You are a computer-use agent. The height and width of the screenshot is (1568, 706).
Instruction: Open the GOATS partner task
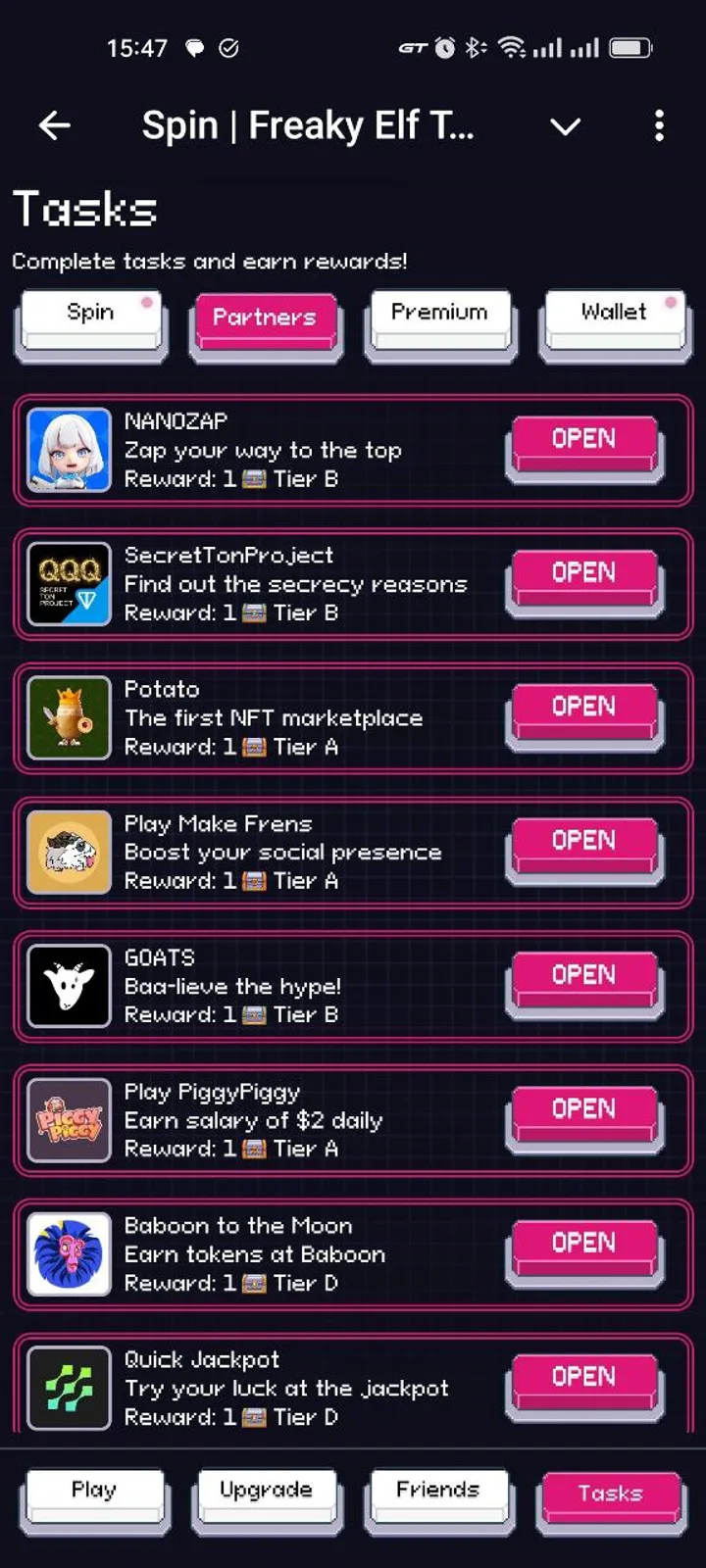point(583,977)
